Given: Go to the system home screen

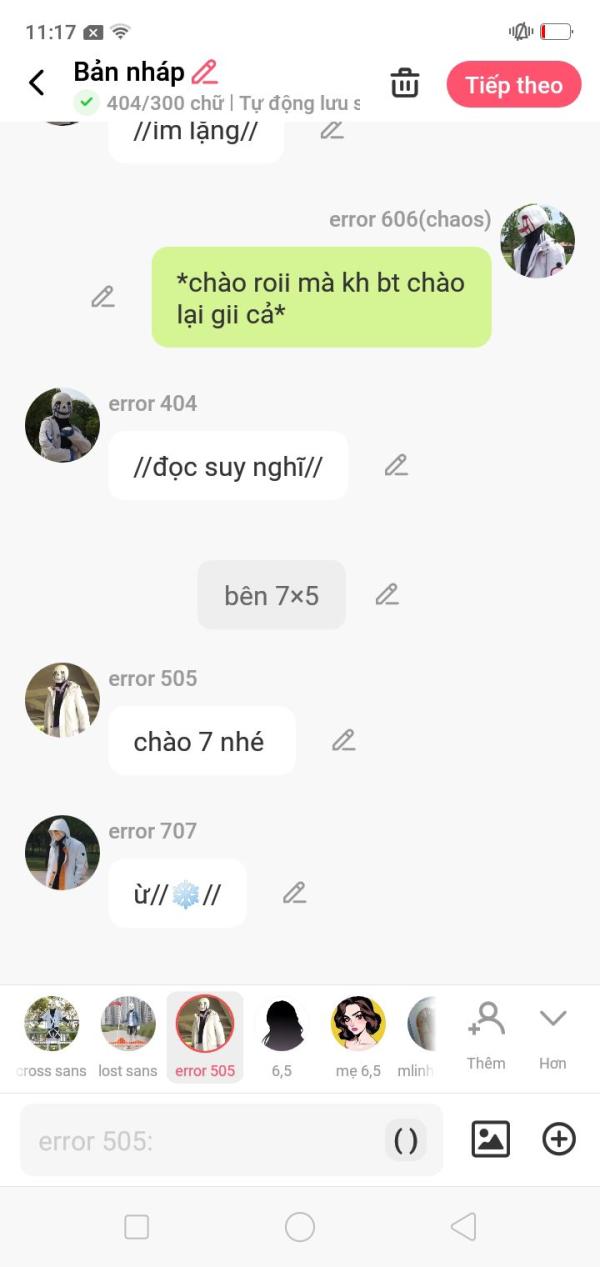Looking at the screenshot, I should click(300, 1227).
